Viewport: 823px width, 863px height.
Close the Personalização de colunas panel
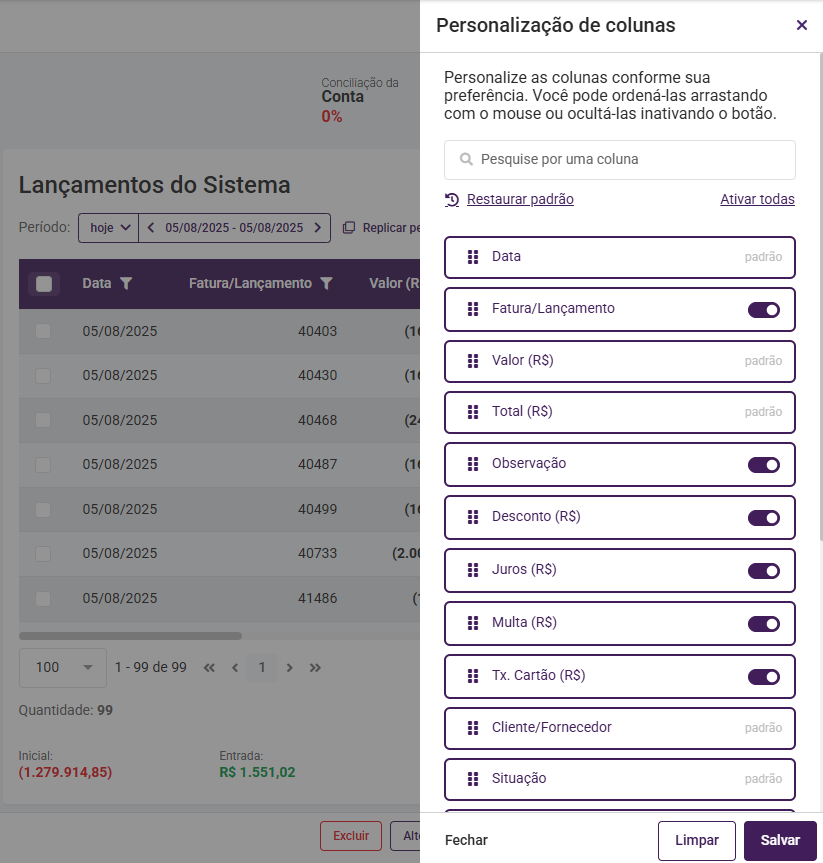[x=801, y=25]
